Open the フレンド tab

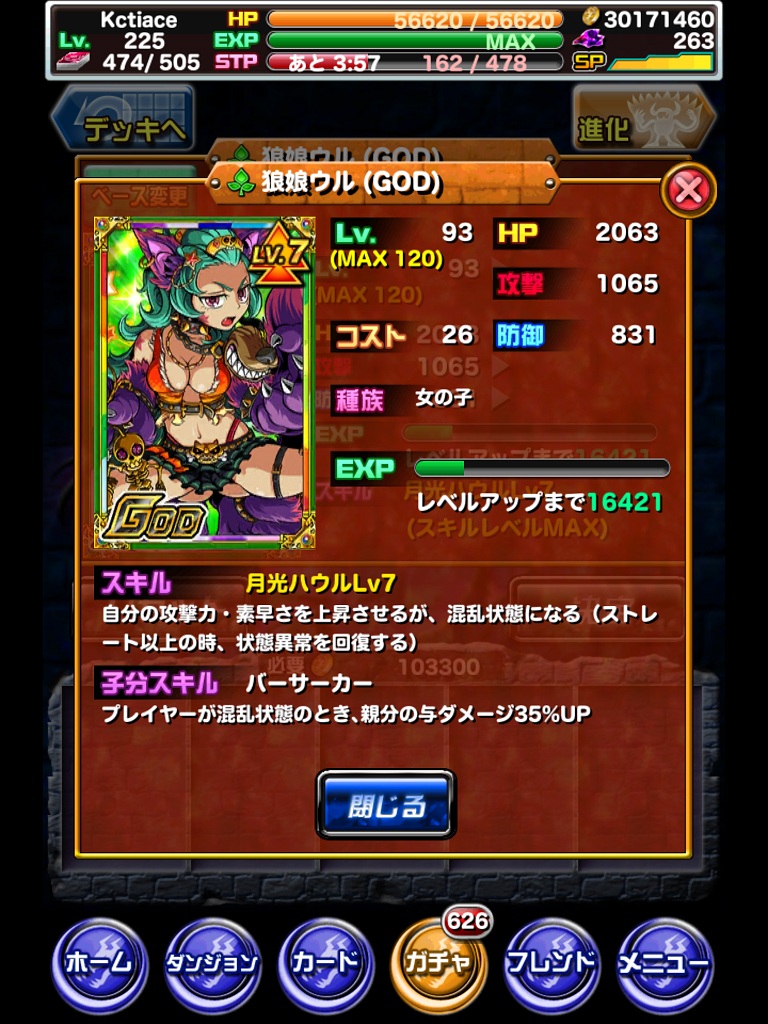coord(552,964)
